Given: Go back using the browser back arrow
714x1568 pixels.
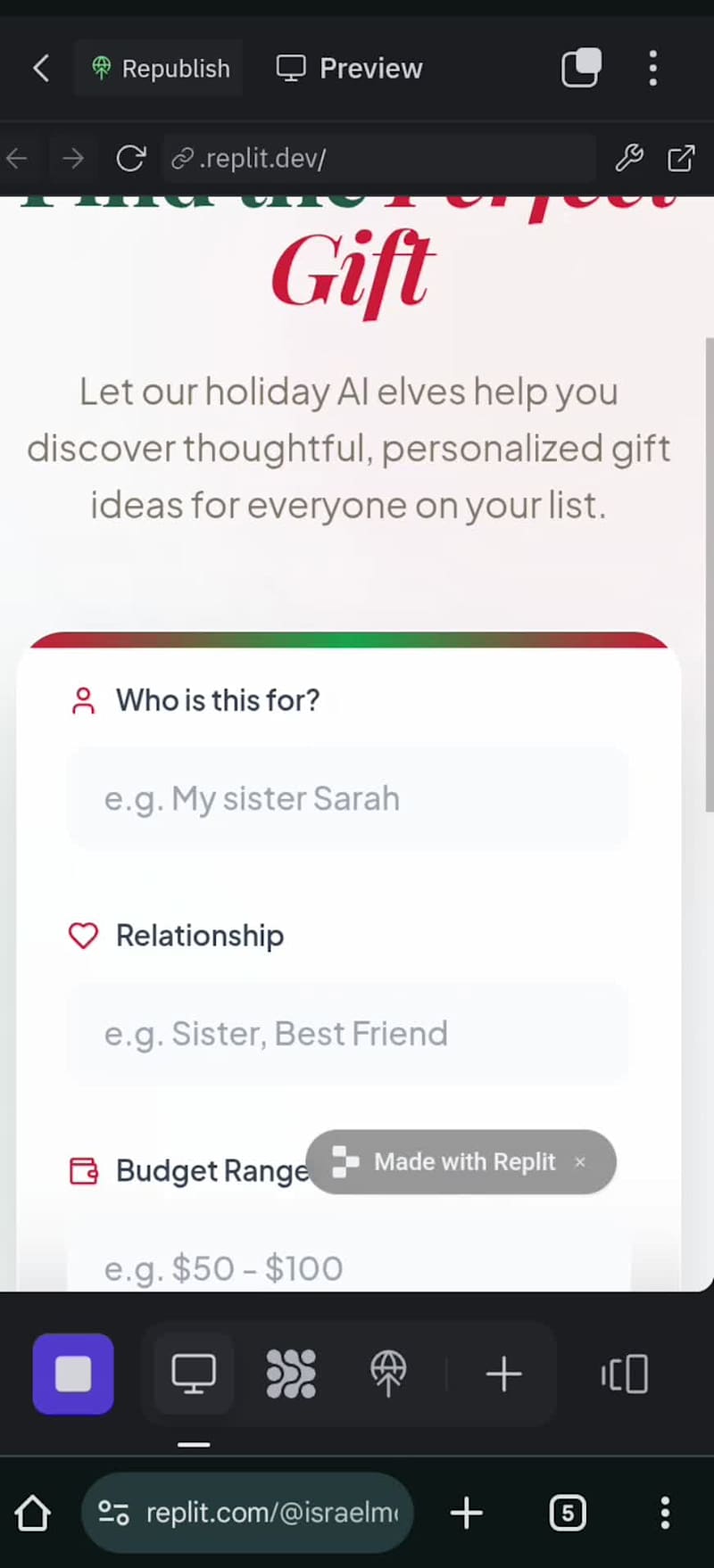Looking at the screenshot, I should point(16,158).
